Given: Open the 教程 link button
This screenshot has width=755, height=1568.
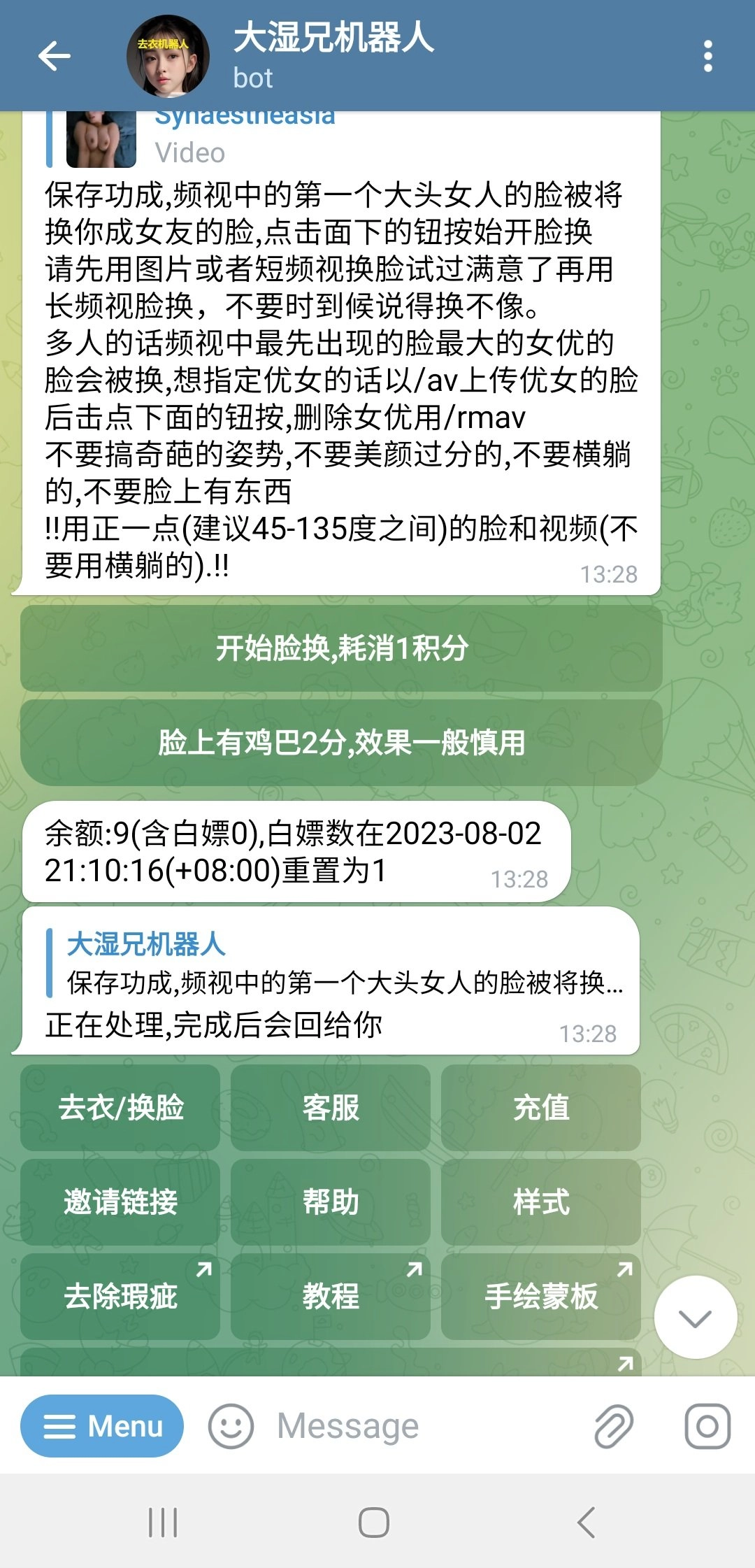Looking at the screenshot, I should (330, 1296).
